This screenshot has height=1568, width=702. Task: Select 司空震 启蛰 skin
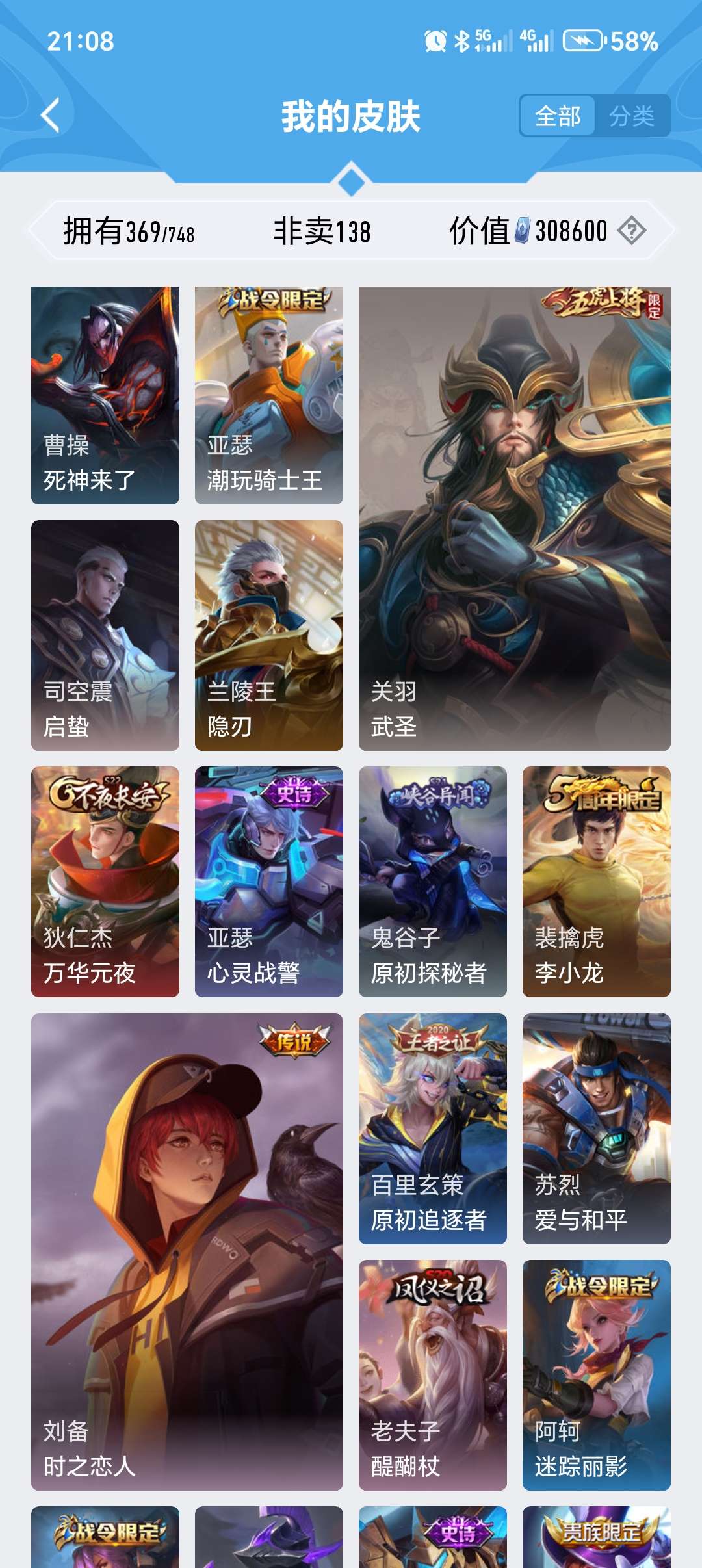(x=105, y=635)
